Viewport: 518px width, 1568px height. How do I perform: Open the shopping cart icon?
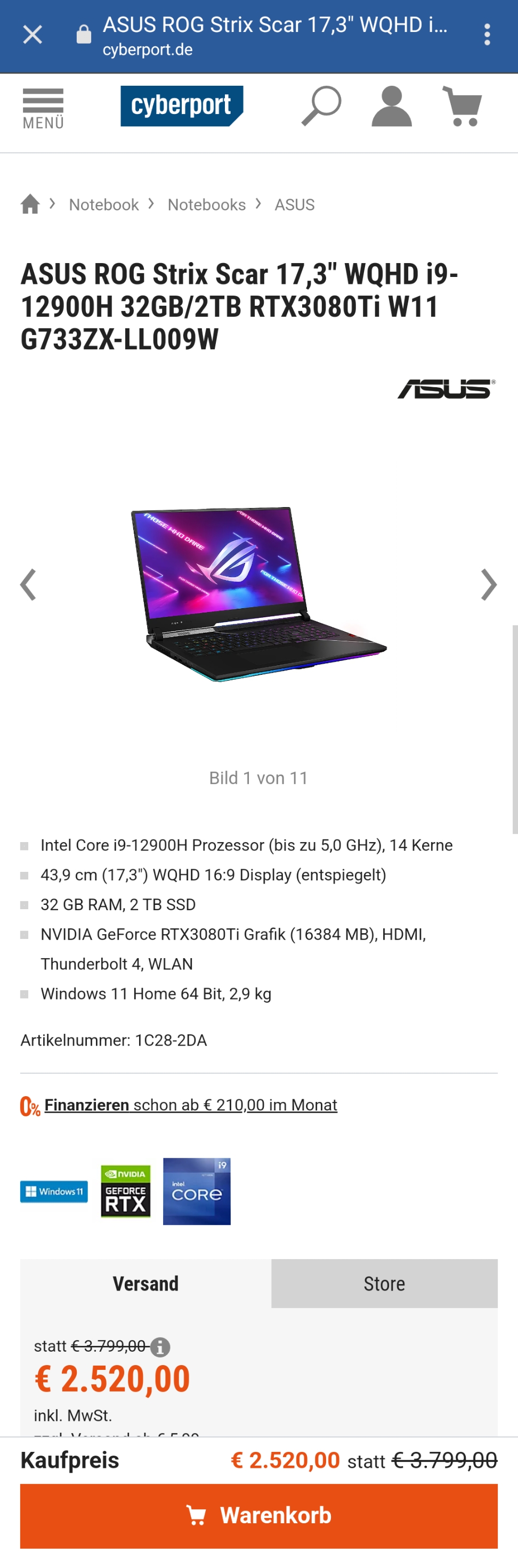point(463,106)
